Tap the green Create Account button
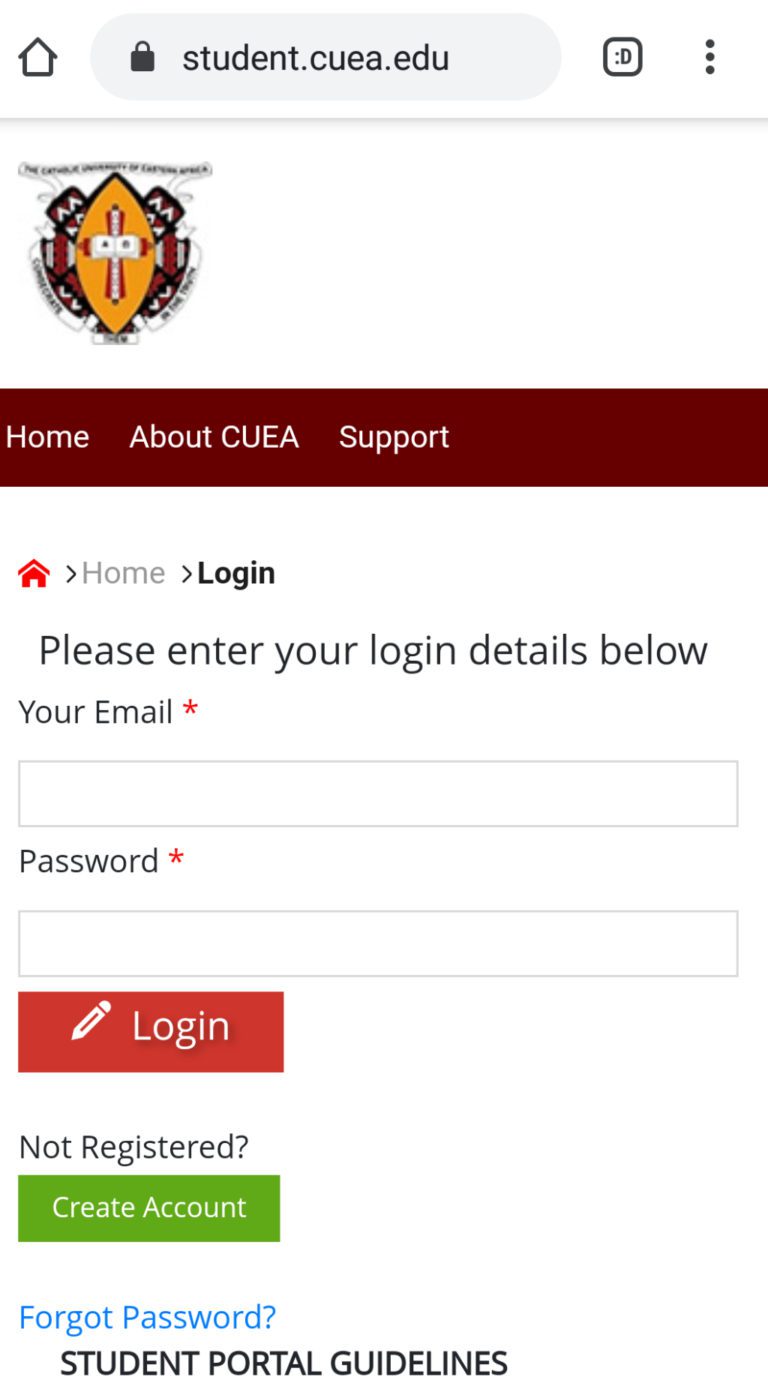Viewport: 768px width, 1392px height. click(x=149, y=1208)
